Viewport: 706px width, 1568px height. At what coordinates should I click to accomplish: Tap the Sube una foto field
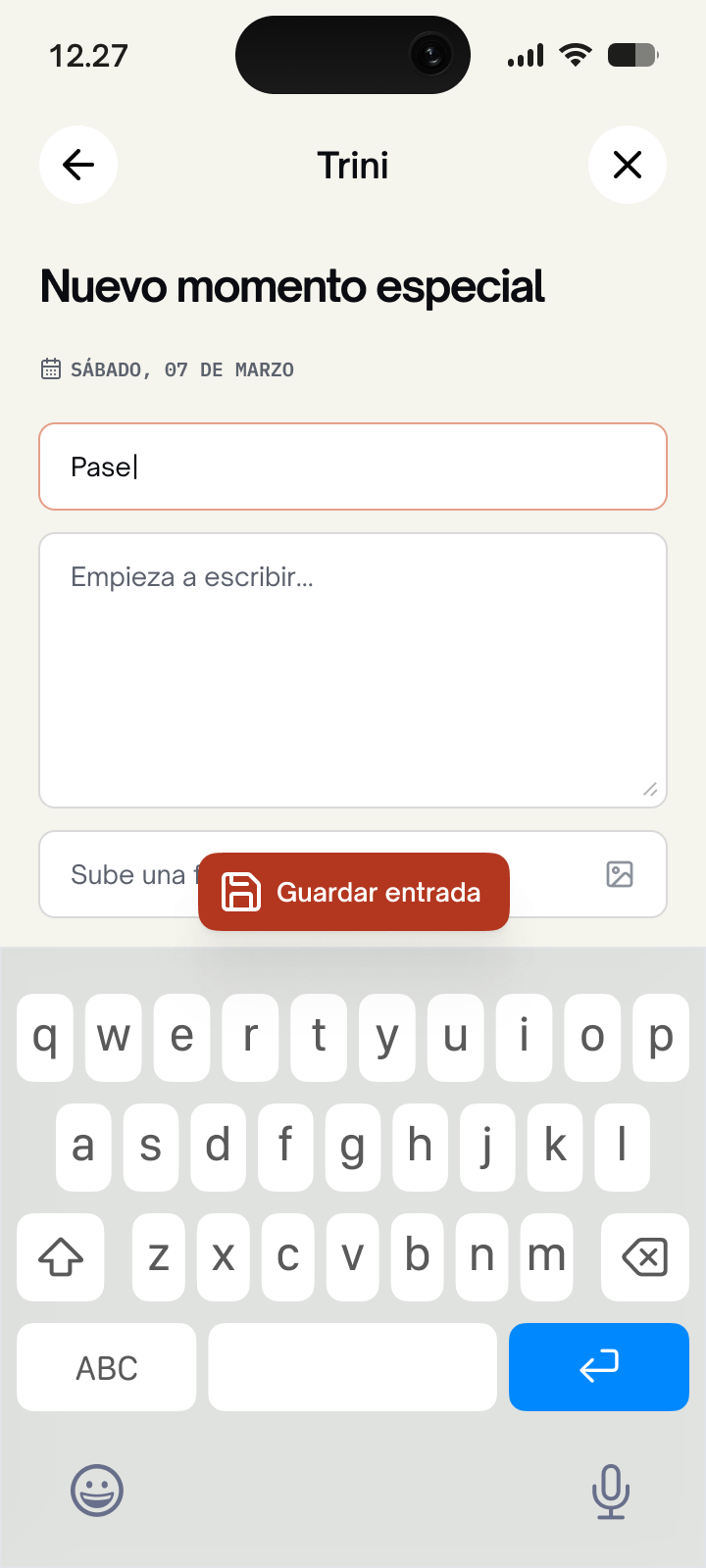pos(118,874)
